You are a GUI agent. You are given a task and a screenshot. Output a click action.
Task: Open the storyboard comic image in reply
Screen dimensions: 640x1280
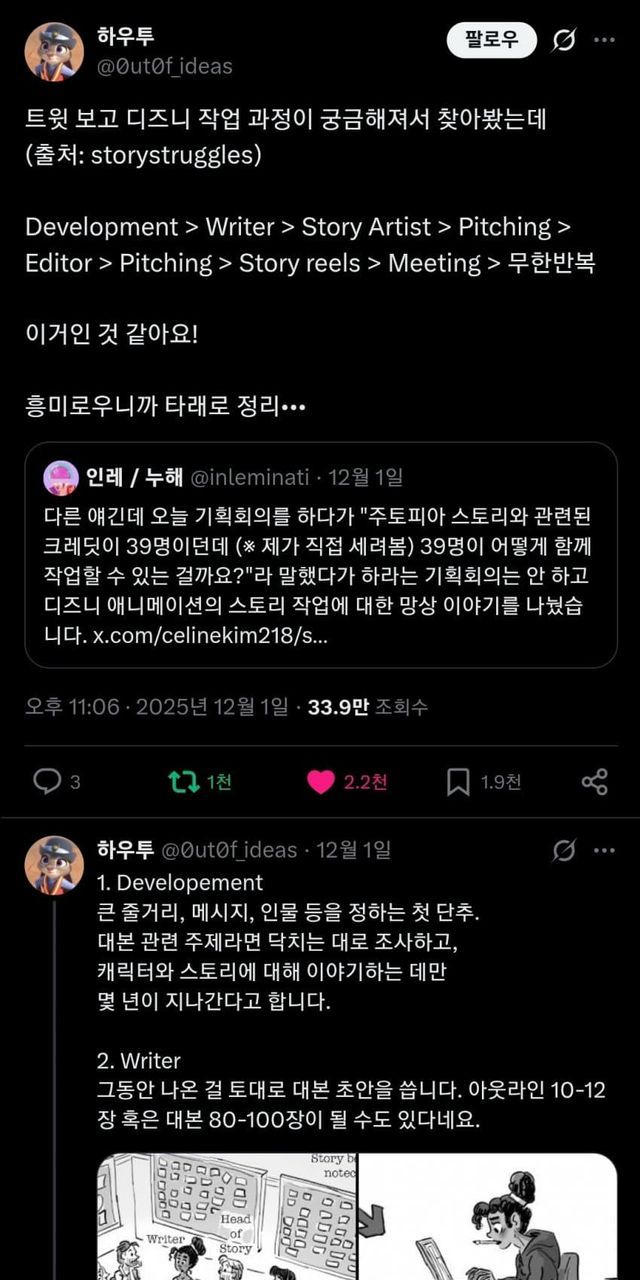pyautogui.click(x=227, y=1216)
